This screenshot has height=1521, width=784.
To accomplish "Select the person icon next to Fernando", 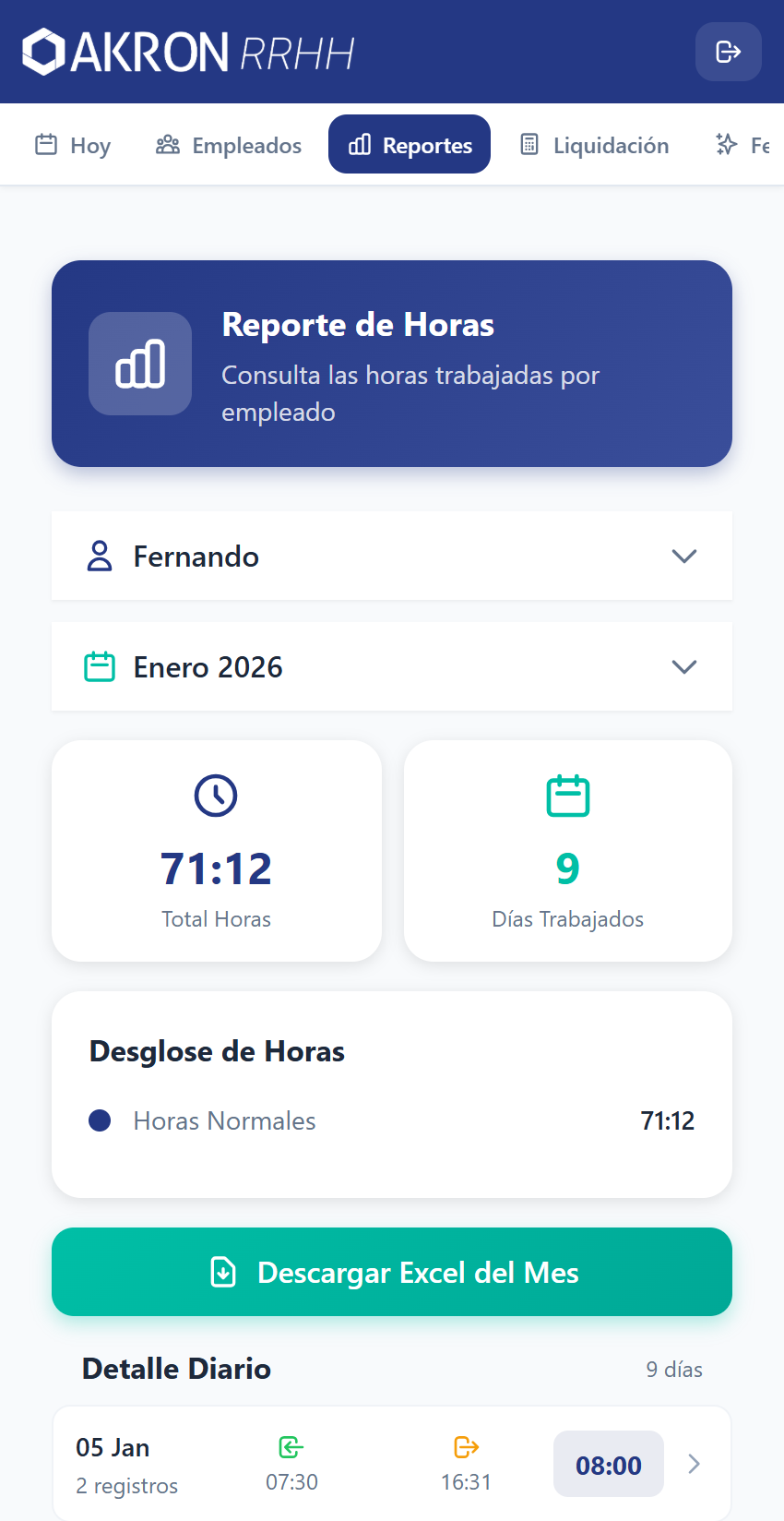I will 98,556.
